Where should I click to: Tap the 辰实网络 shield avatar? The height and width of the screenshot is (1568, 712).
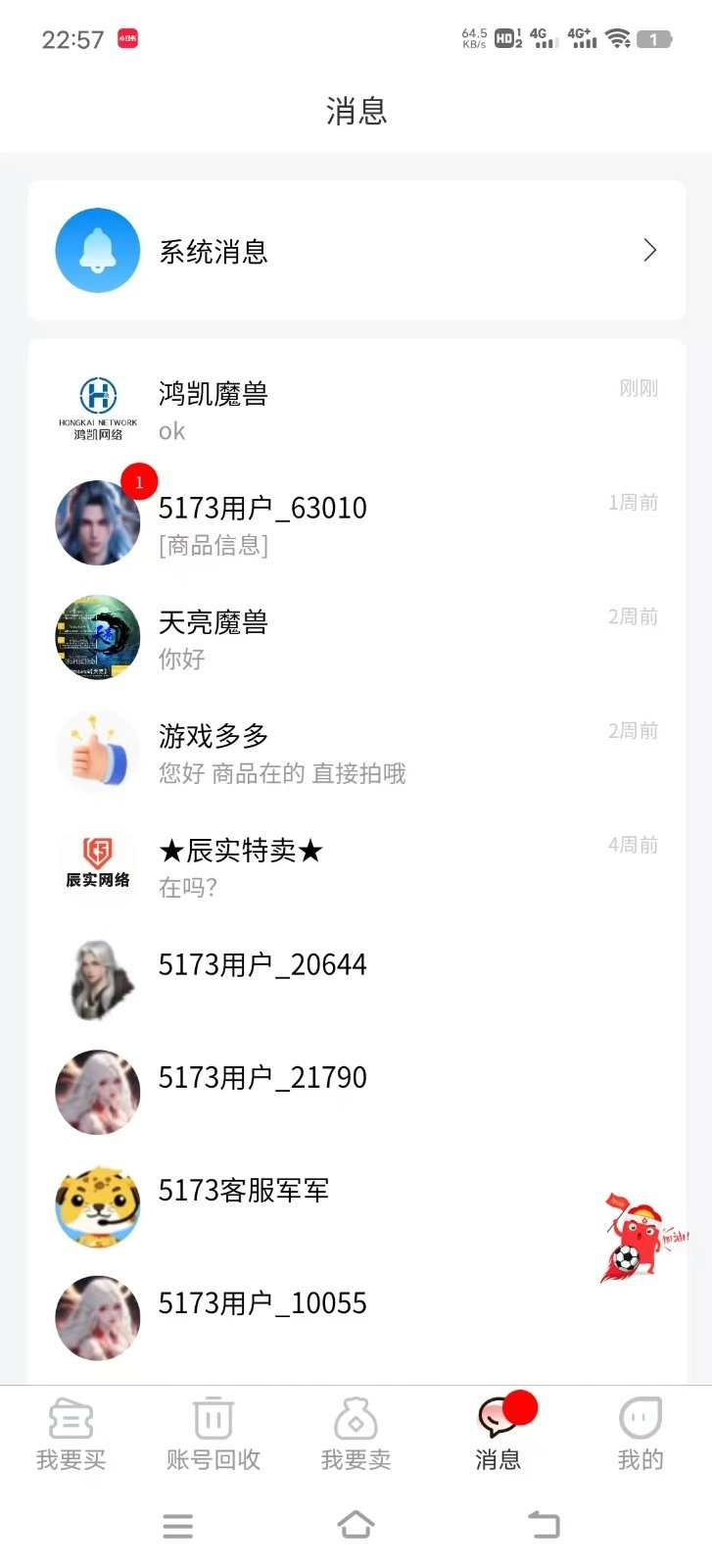(97, 864)
